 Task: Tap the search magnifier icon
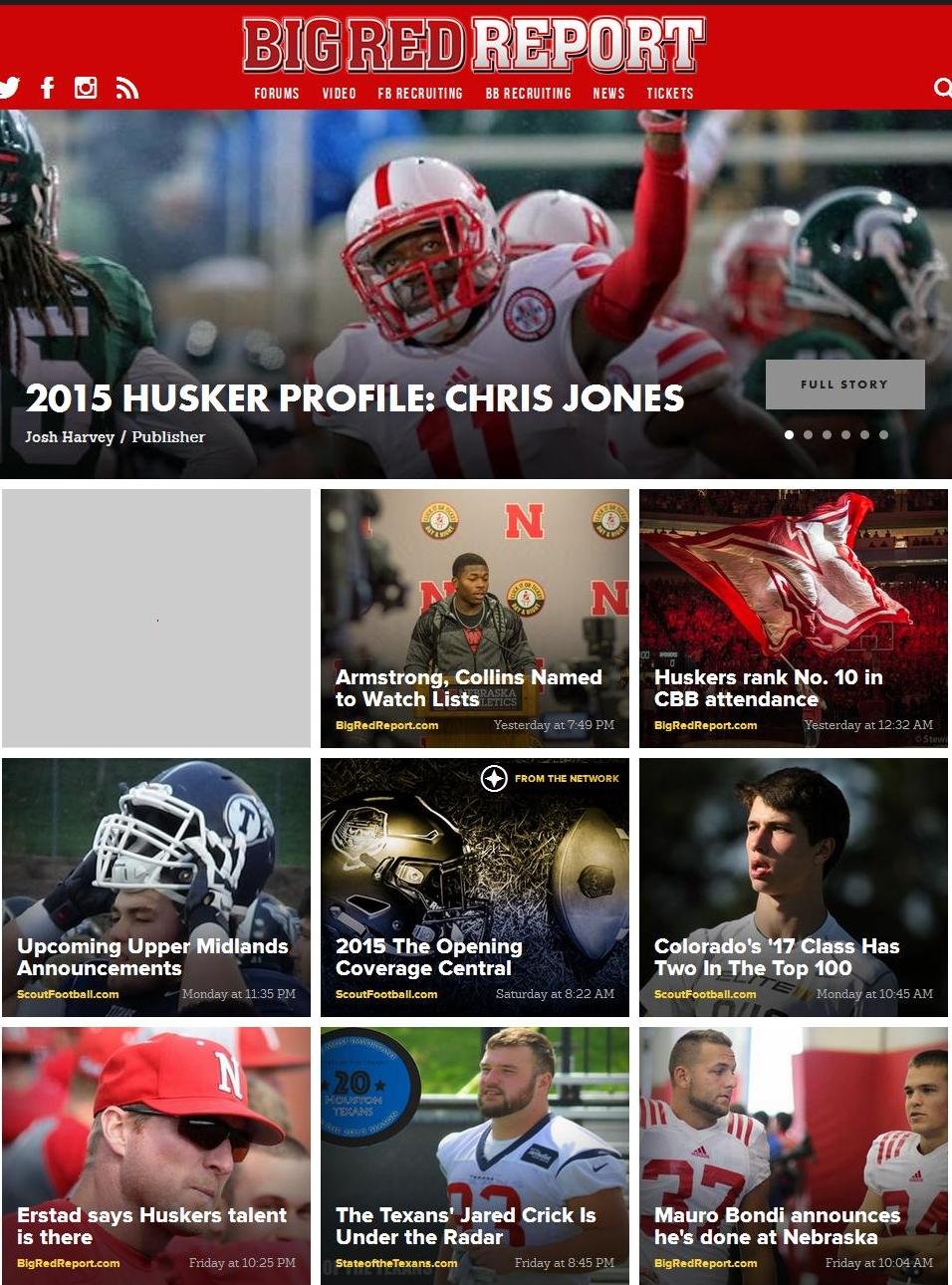[x=942, y=89]
